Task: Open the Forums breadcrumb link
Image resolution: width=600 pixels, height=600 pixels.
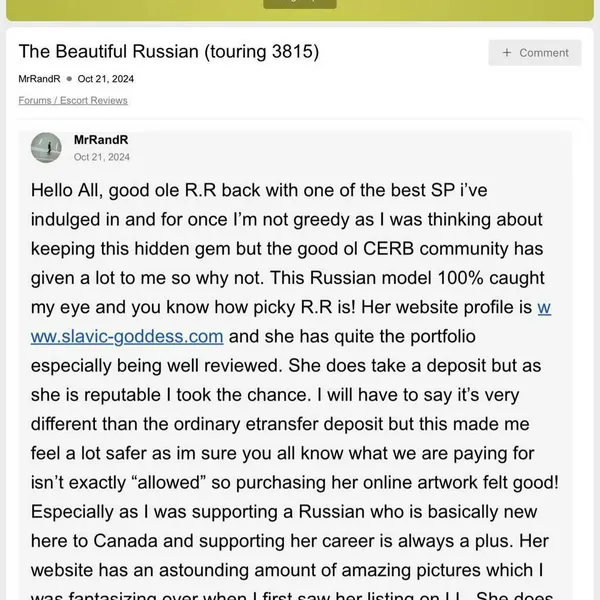Action: click(36, 101)
